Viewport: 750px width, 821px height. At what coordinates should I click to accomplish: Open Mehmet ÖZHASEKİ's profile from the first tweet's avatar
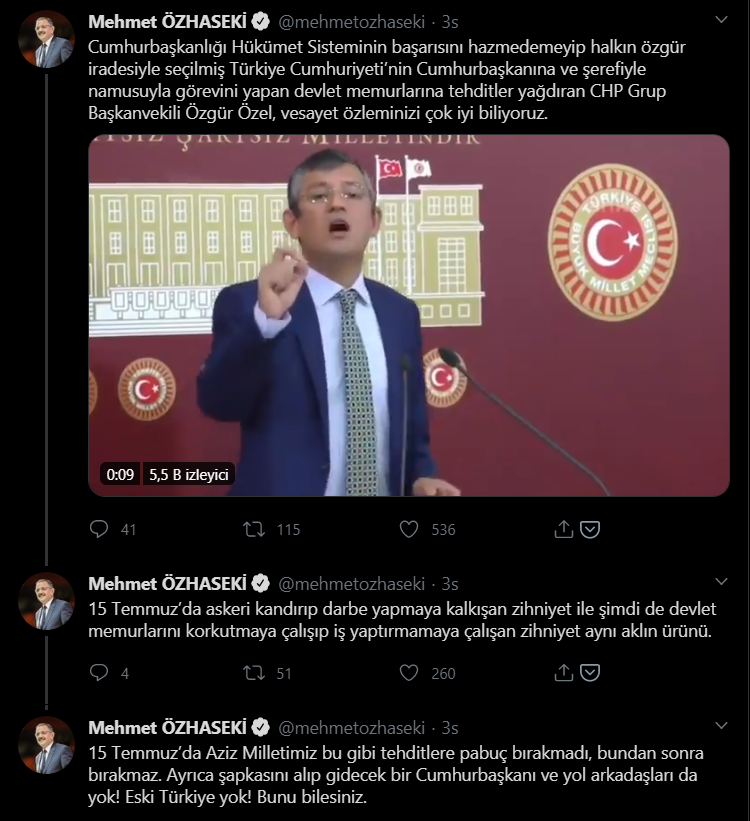[46, 39]
